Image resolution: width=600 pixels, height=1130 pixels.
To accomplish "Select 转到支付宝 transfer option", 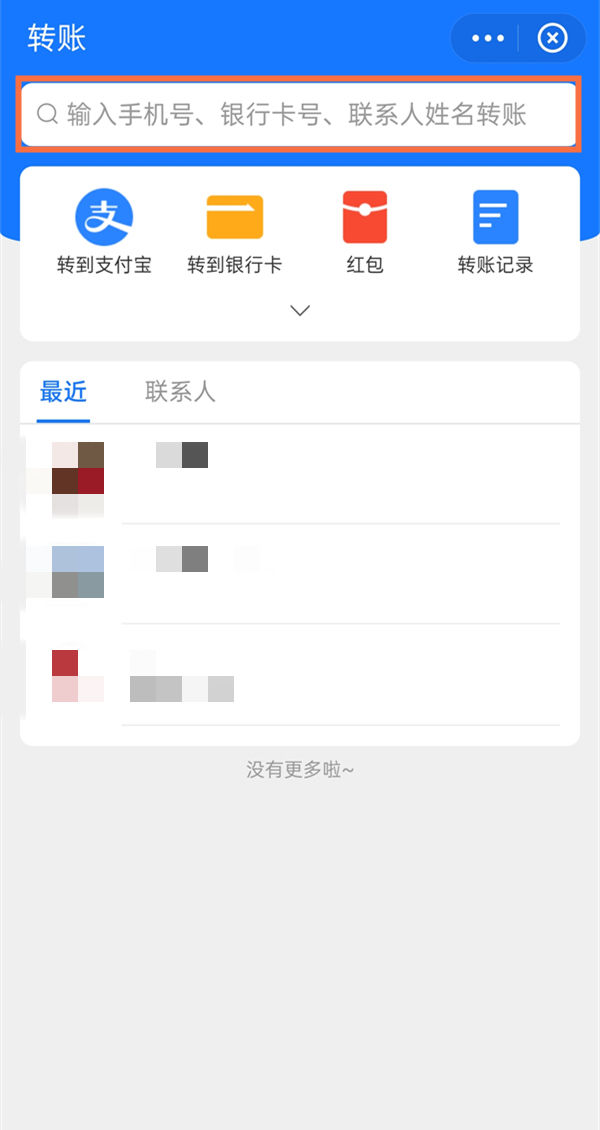I will point(104,232).
